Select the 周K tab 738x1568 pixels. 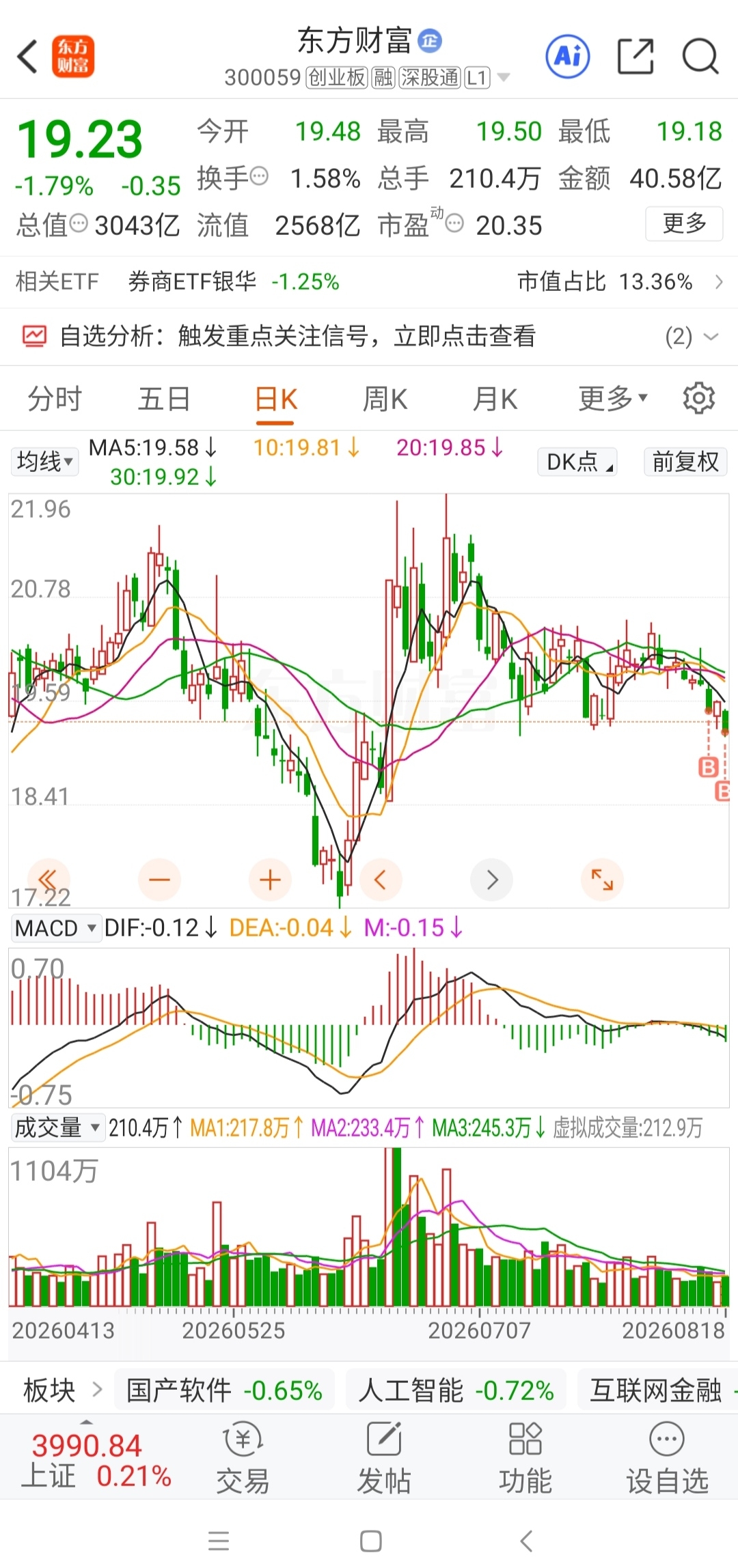385,399
